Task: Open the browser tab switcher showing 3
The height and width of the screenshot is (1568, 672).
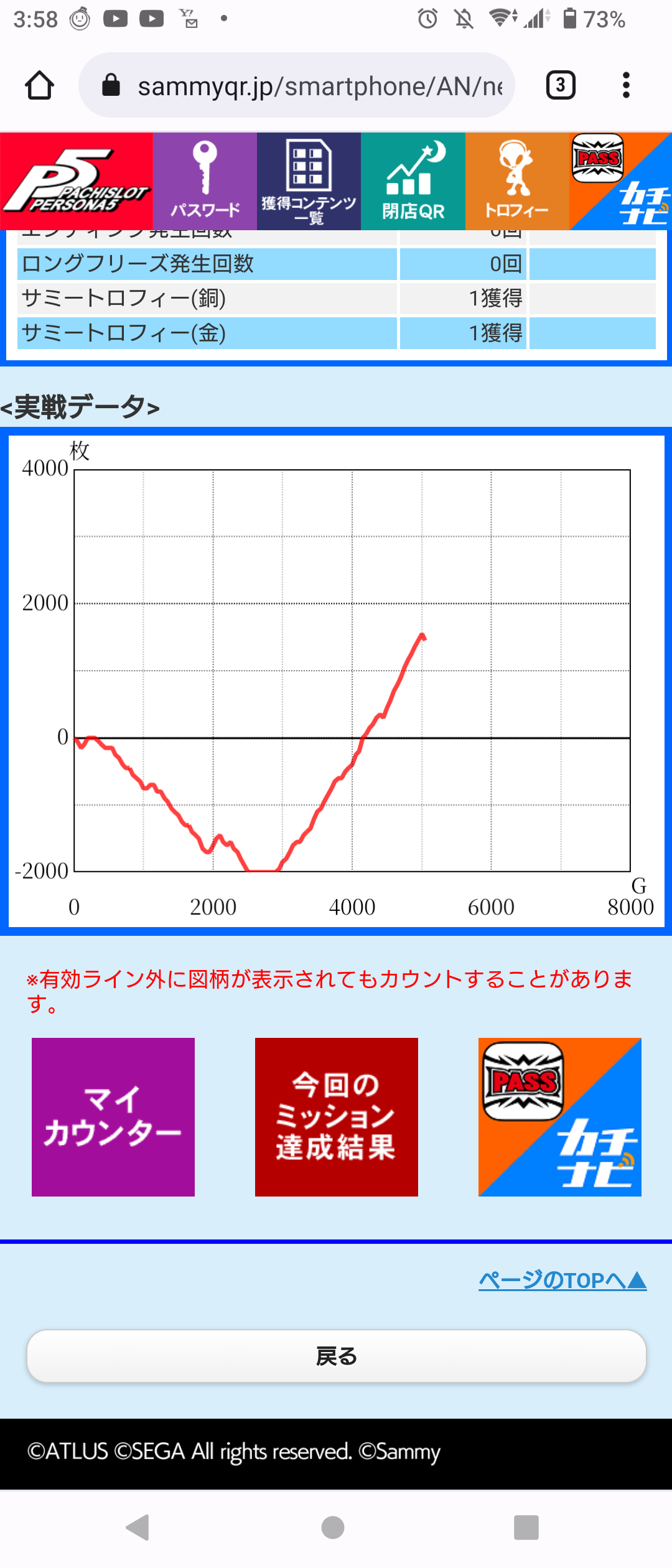Action: pyautogui.click(x=560, y=85)
